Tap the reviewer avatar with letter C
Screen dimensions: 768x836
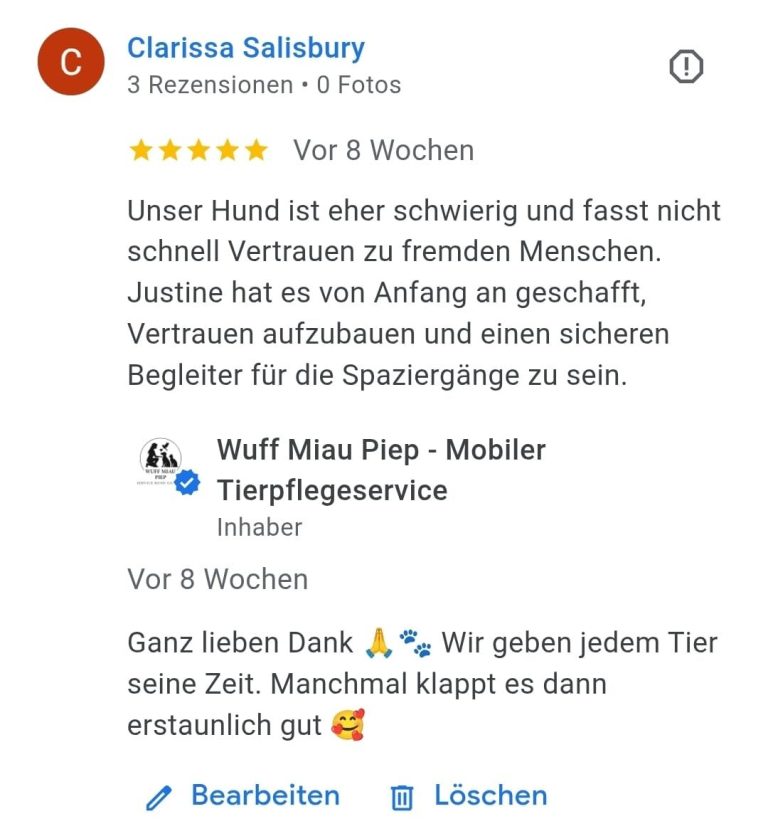coord(70,62)
